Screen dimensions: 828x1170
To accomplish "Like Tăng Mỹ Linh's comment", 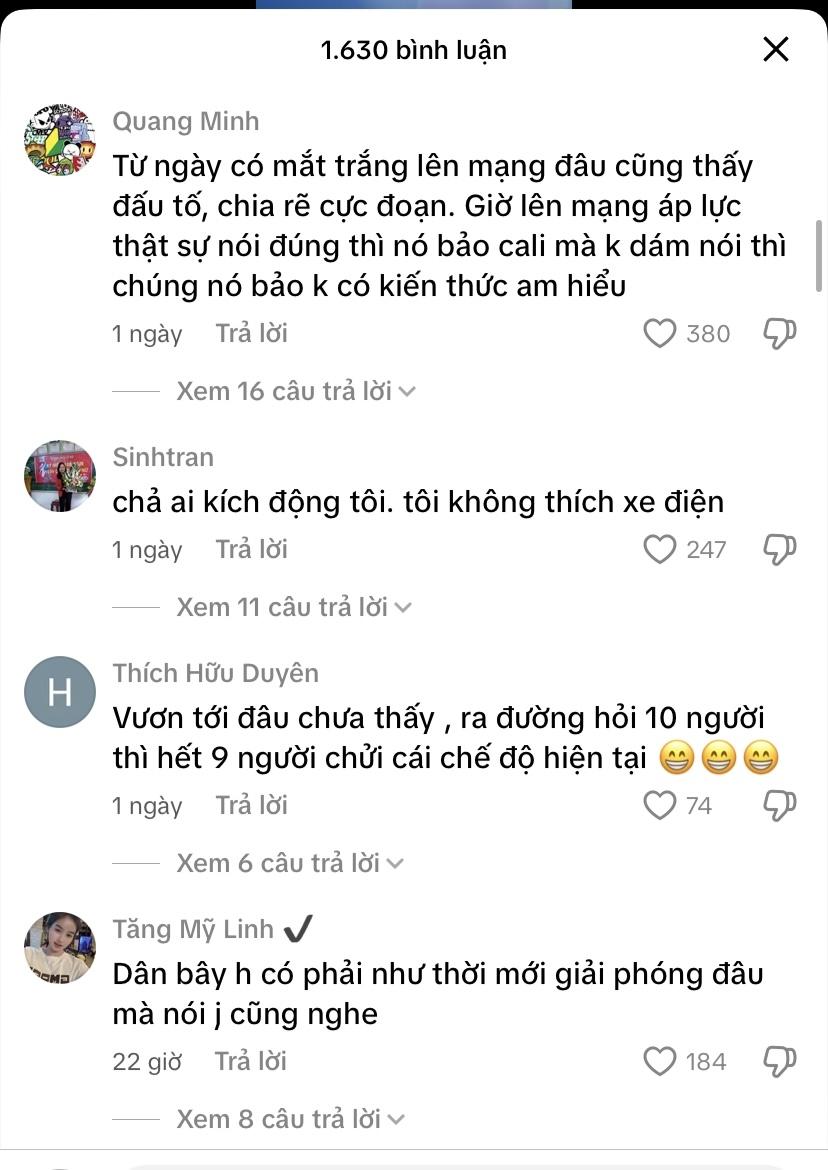I will click(660, 1061).
